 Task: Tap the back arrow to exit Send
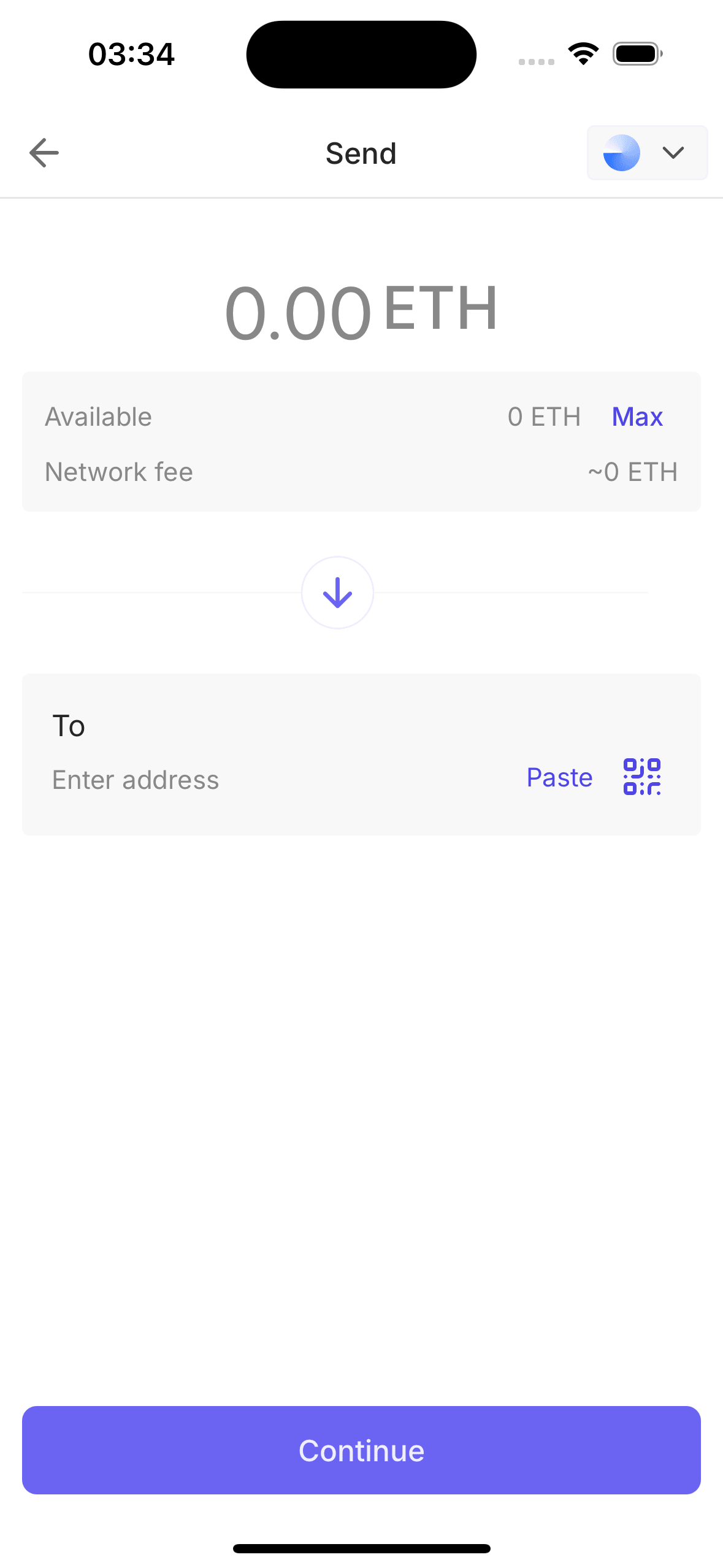(x=43, y=153)
